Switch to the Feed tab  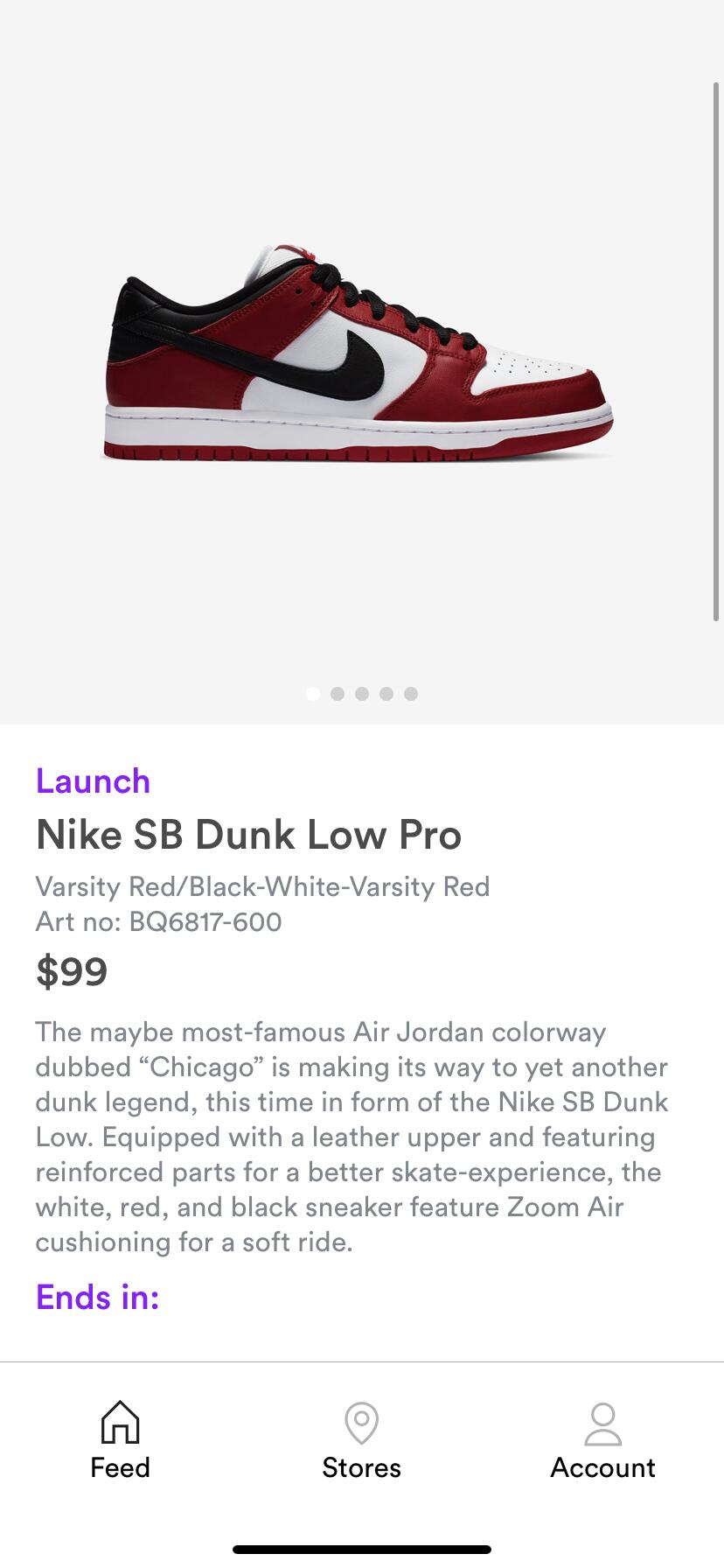point(120,1440)
